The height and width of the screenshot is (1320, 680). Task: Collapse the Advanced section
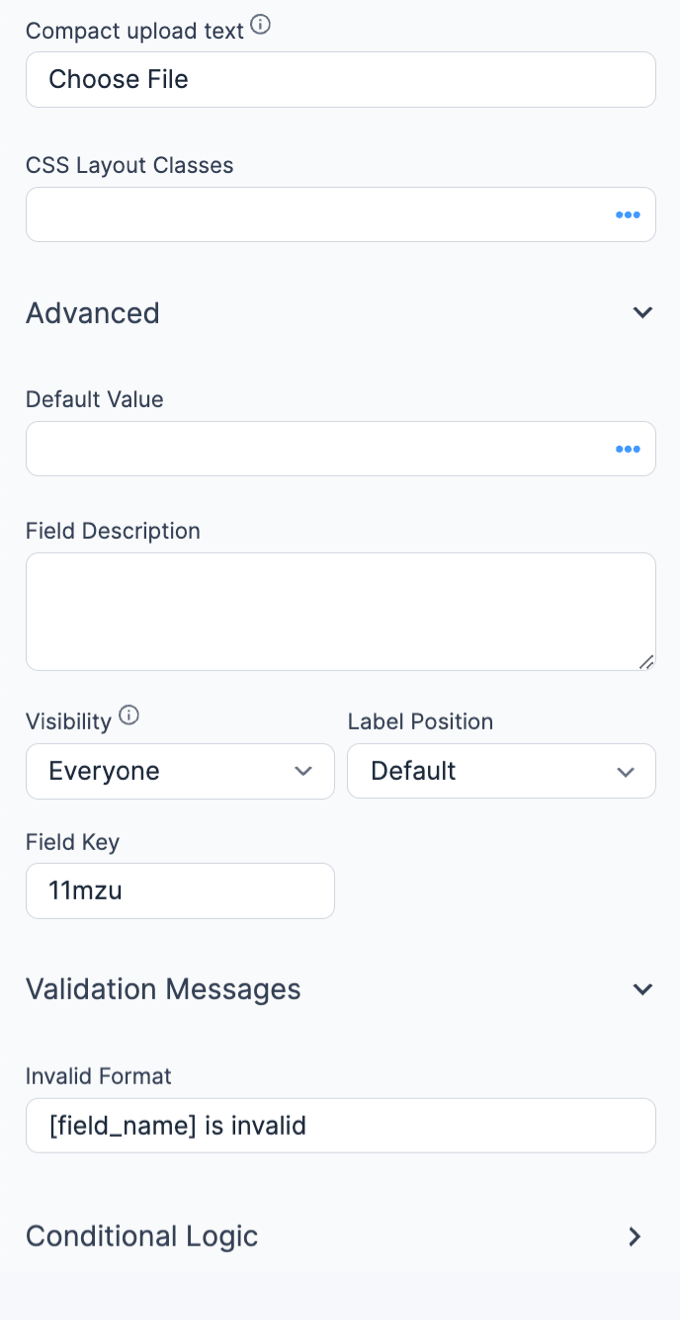coord(643,312)
